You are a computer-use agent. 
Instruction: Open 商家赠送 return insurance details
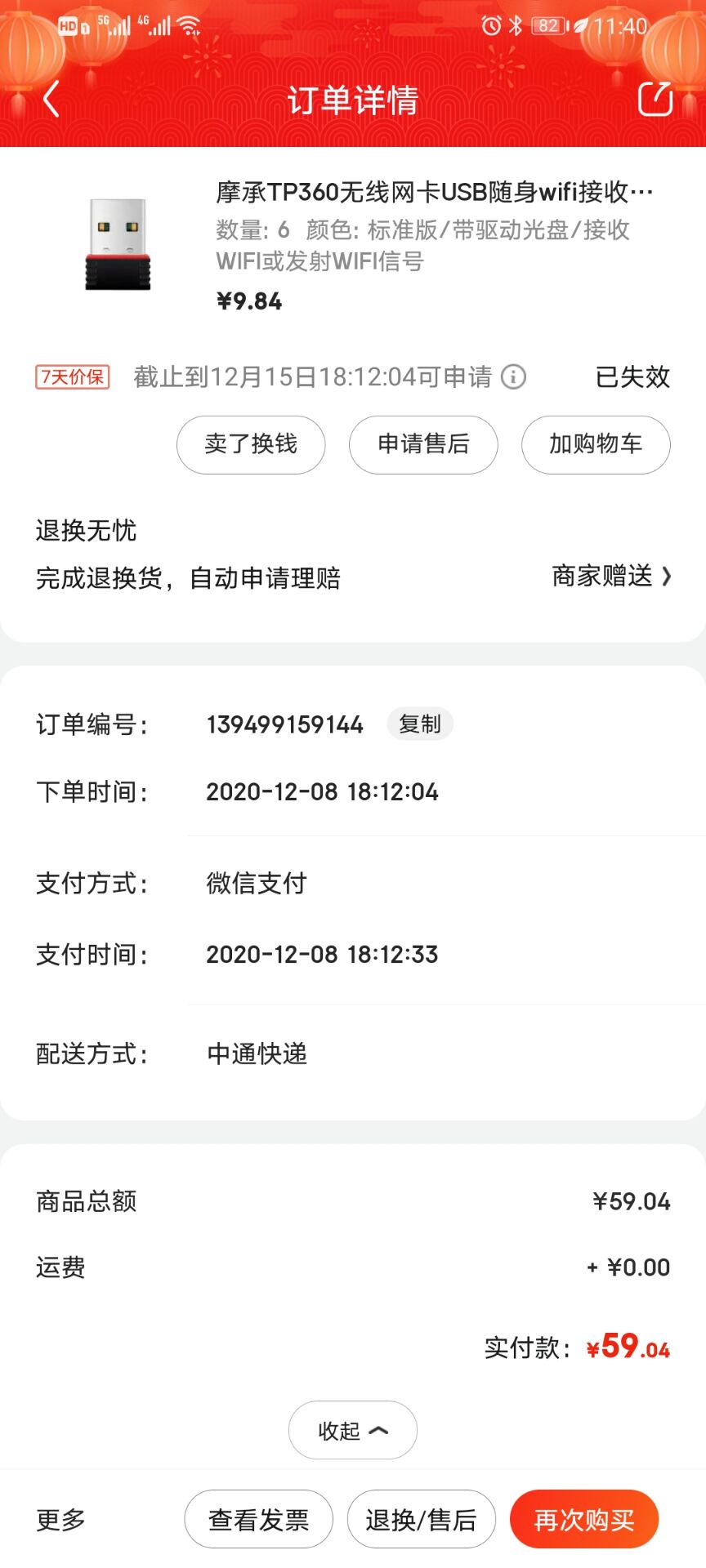[611, 577]
